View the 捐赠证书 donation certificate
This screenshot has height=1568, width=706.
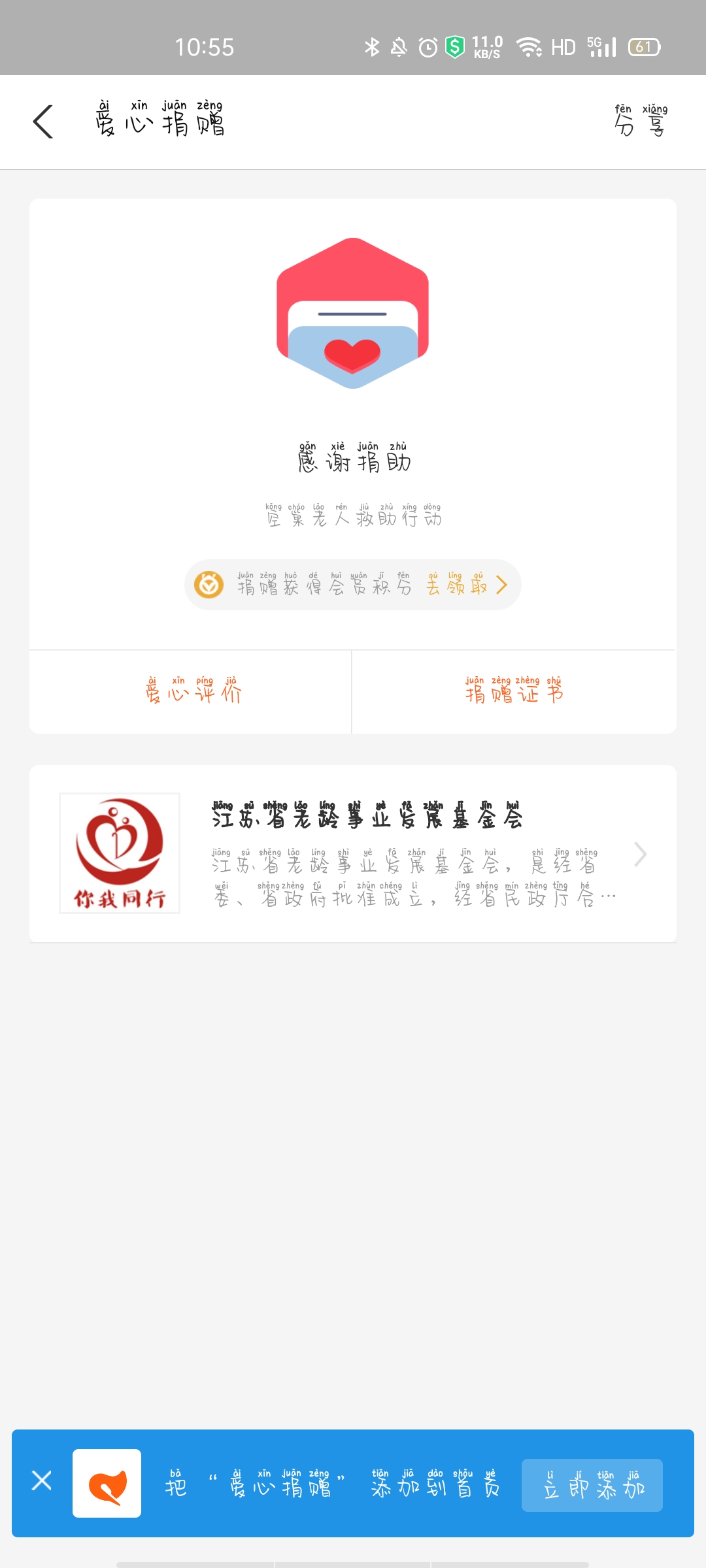pos(514,691)
